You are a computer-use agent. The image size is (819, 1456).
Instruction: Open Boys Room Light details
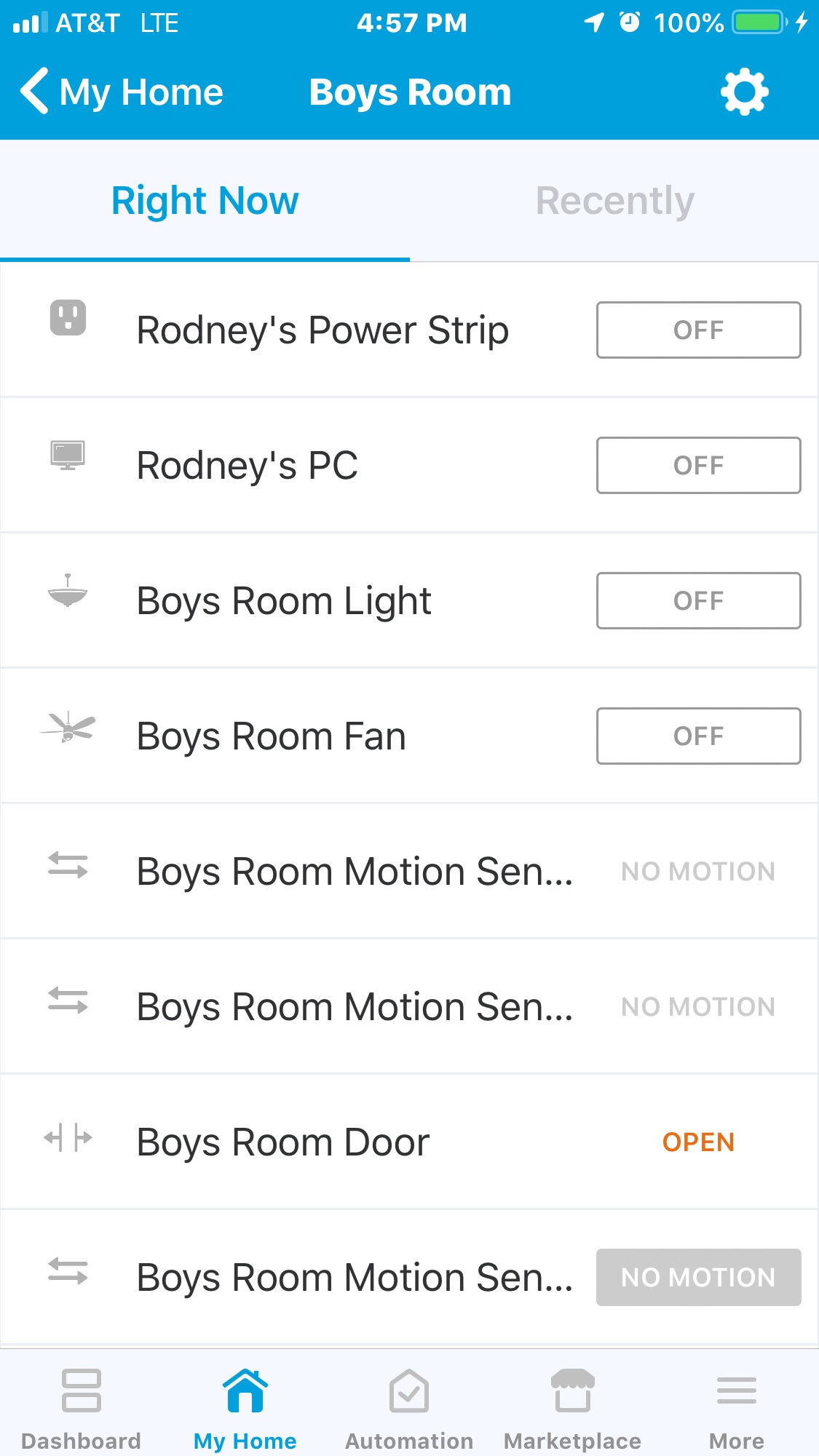click(284, 601)
